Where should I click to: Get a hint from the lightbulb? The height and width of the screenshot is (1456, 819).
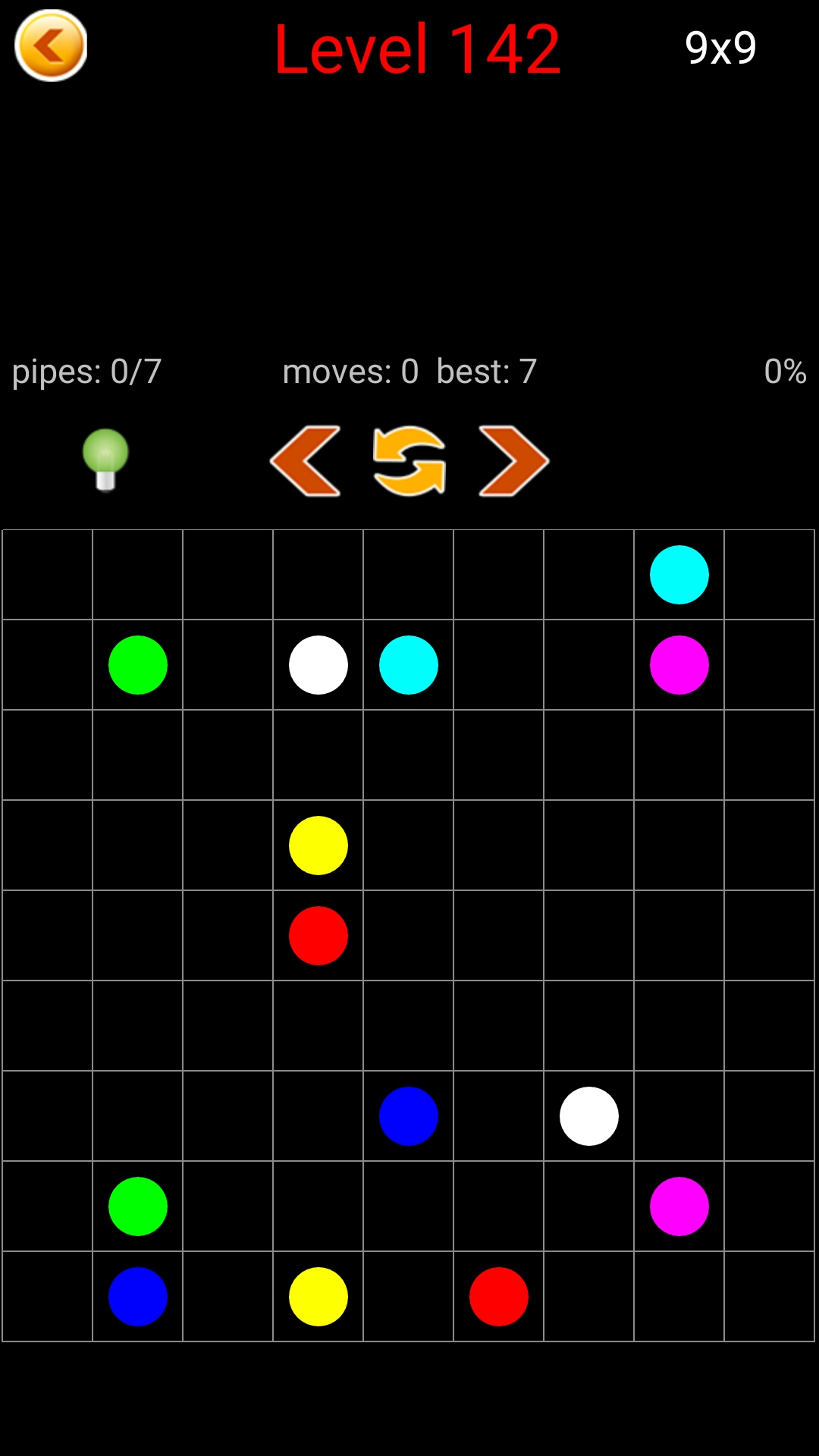(105, 460)
